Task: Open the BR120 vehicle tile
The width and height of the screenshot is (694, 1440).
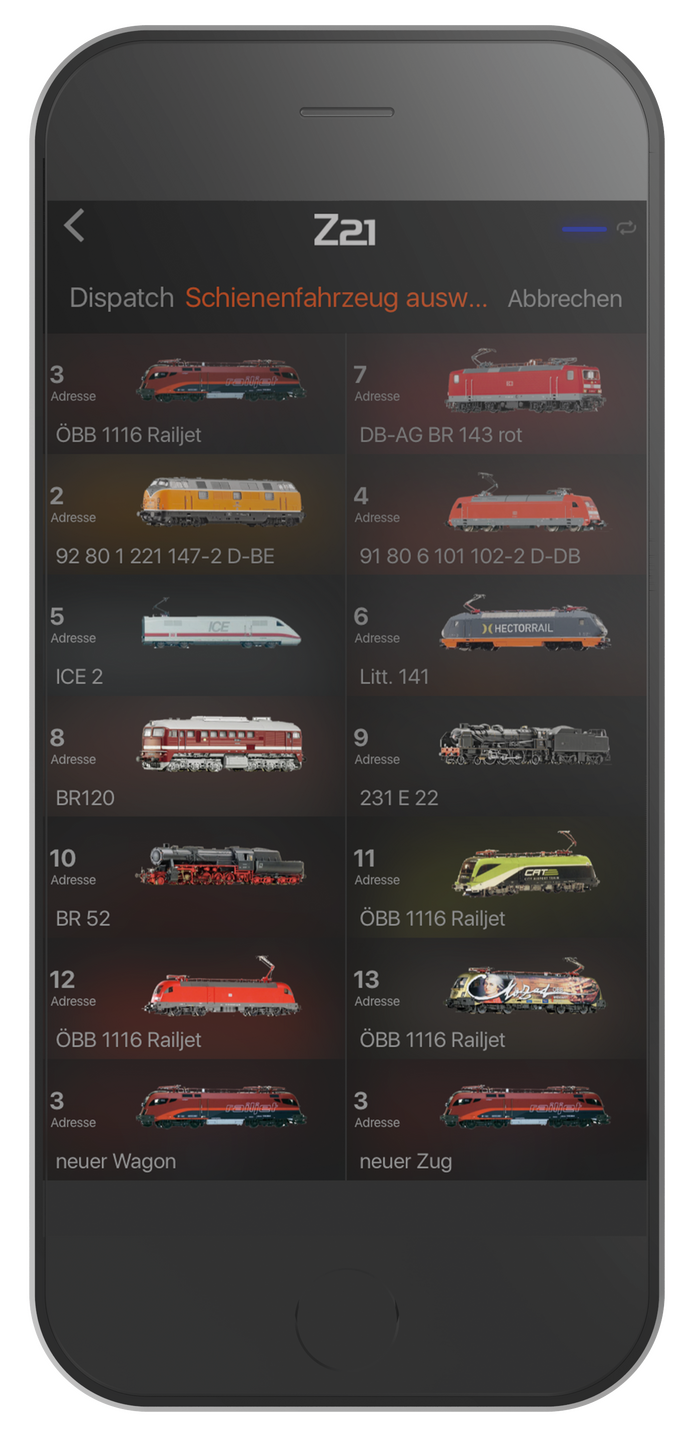Action: tap(196, 757)
